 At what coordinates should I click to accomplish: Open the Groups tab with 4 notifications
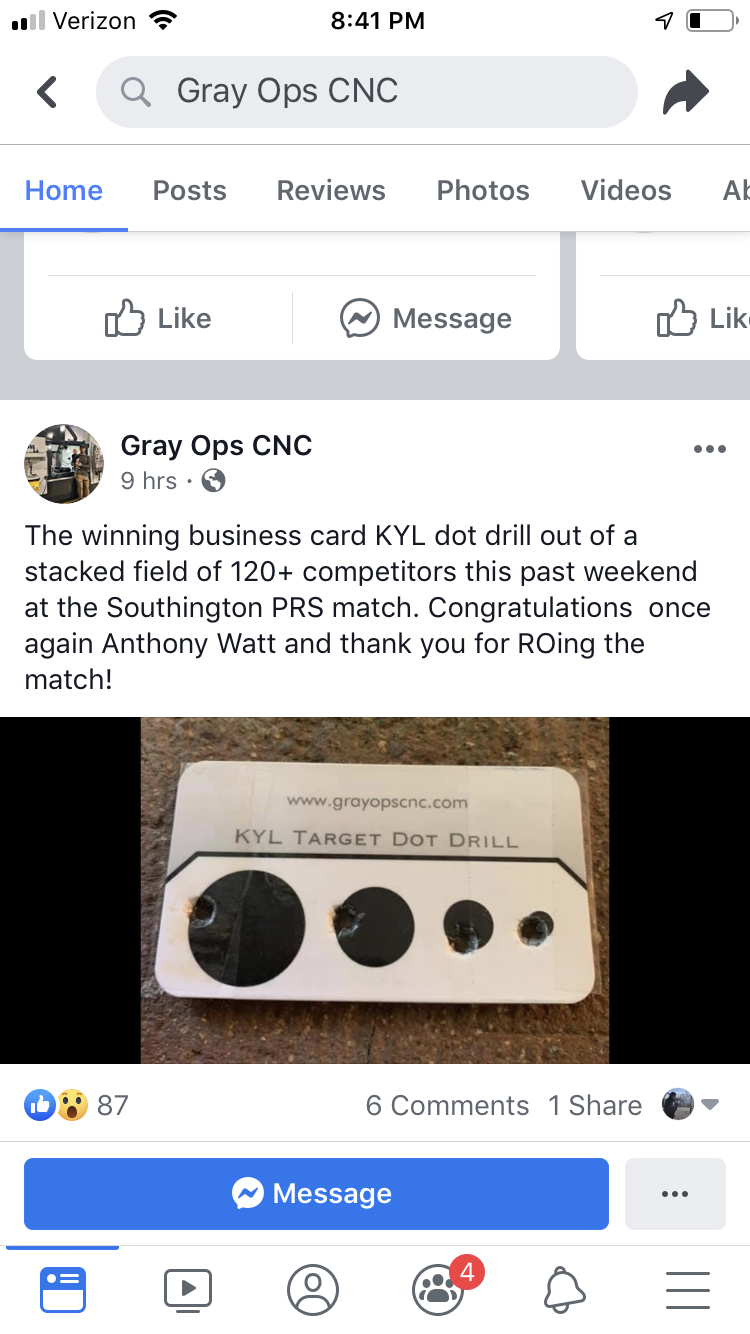coord(440,1289)
